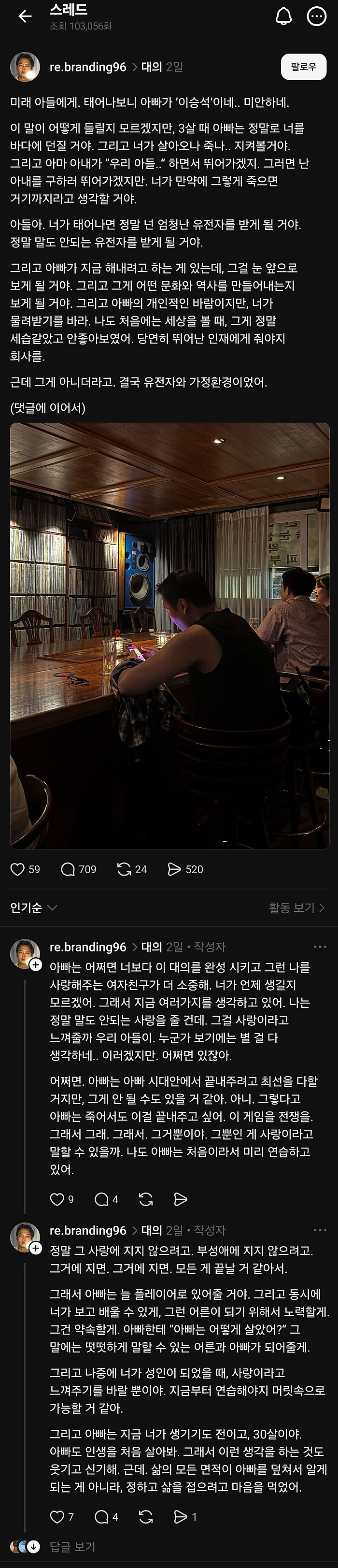The width and height of the screenshot is (338, 1568).
Task: Open 활동 보기 activity view
Action: pos(296,907)
